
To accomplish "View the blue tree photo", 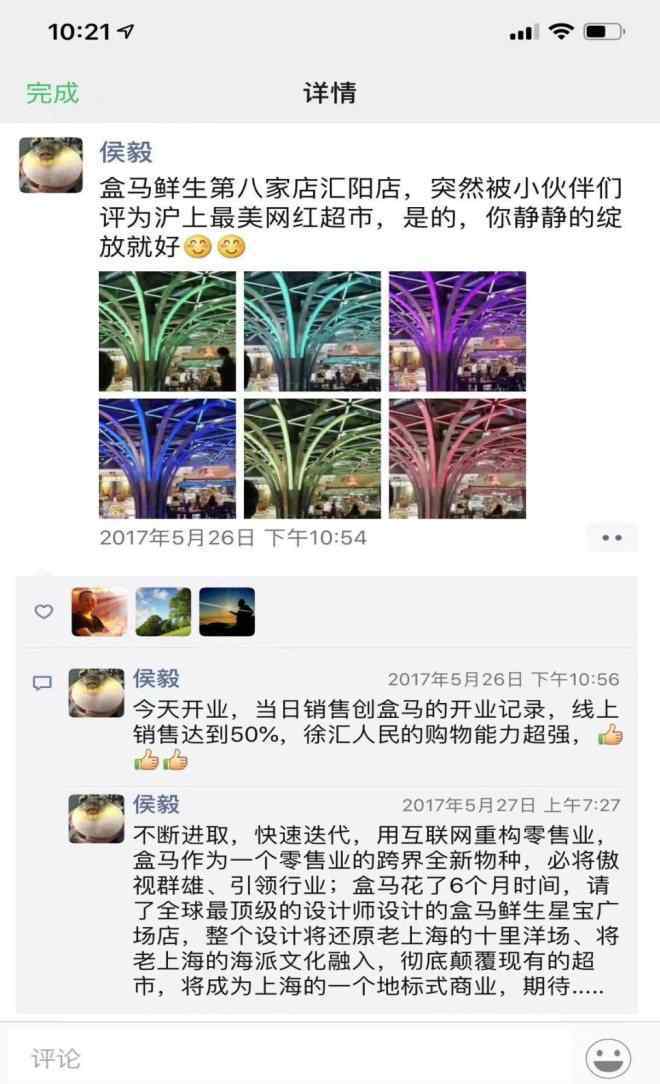I will coord(167,458).
